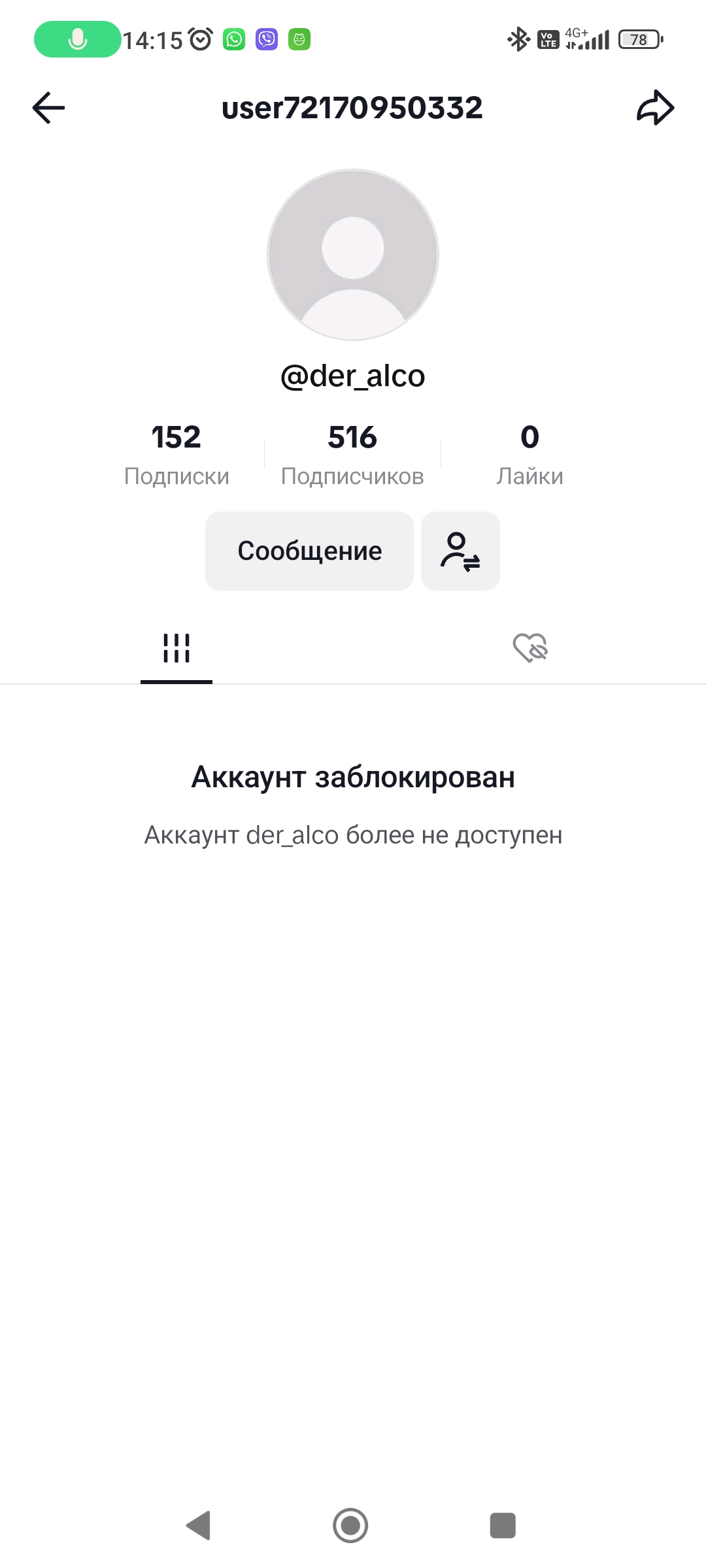Screen dimensions: 706x1568
Task: Tap the system home button
Action: [x=350, y=1526]
